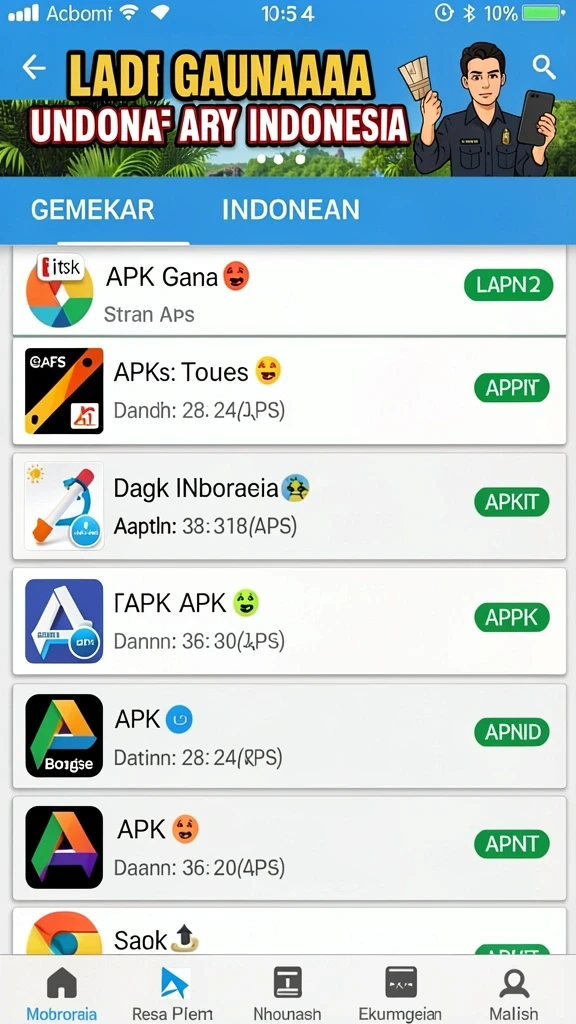Tap the APPIT button for APKs: Toues
This screenshot has height=1024, width=576.
(512, 389)
